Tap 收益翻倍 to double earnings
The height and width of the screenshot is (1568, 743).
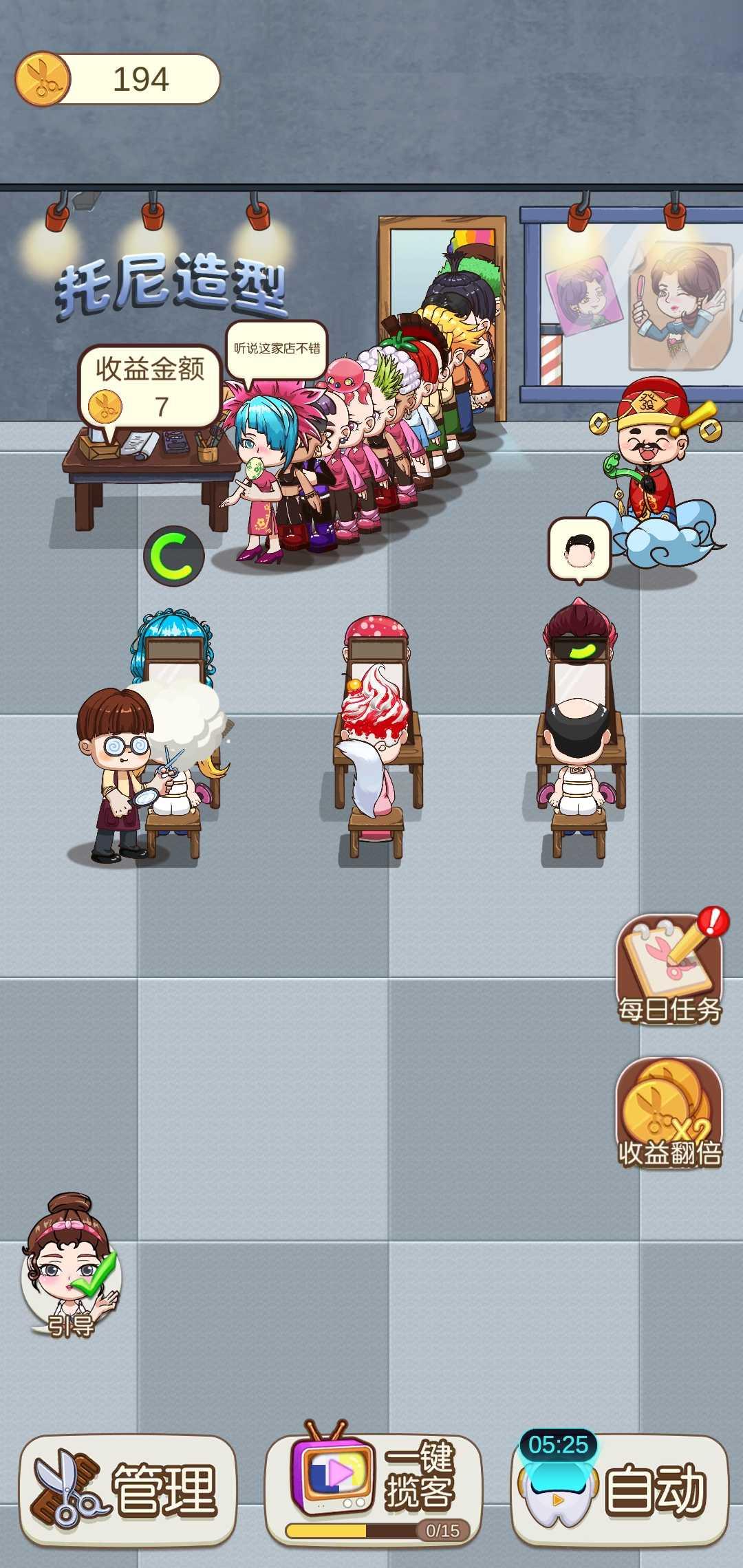pos(669,1113)
